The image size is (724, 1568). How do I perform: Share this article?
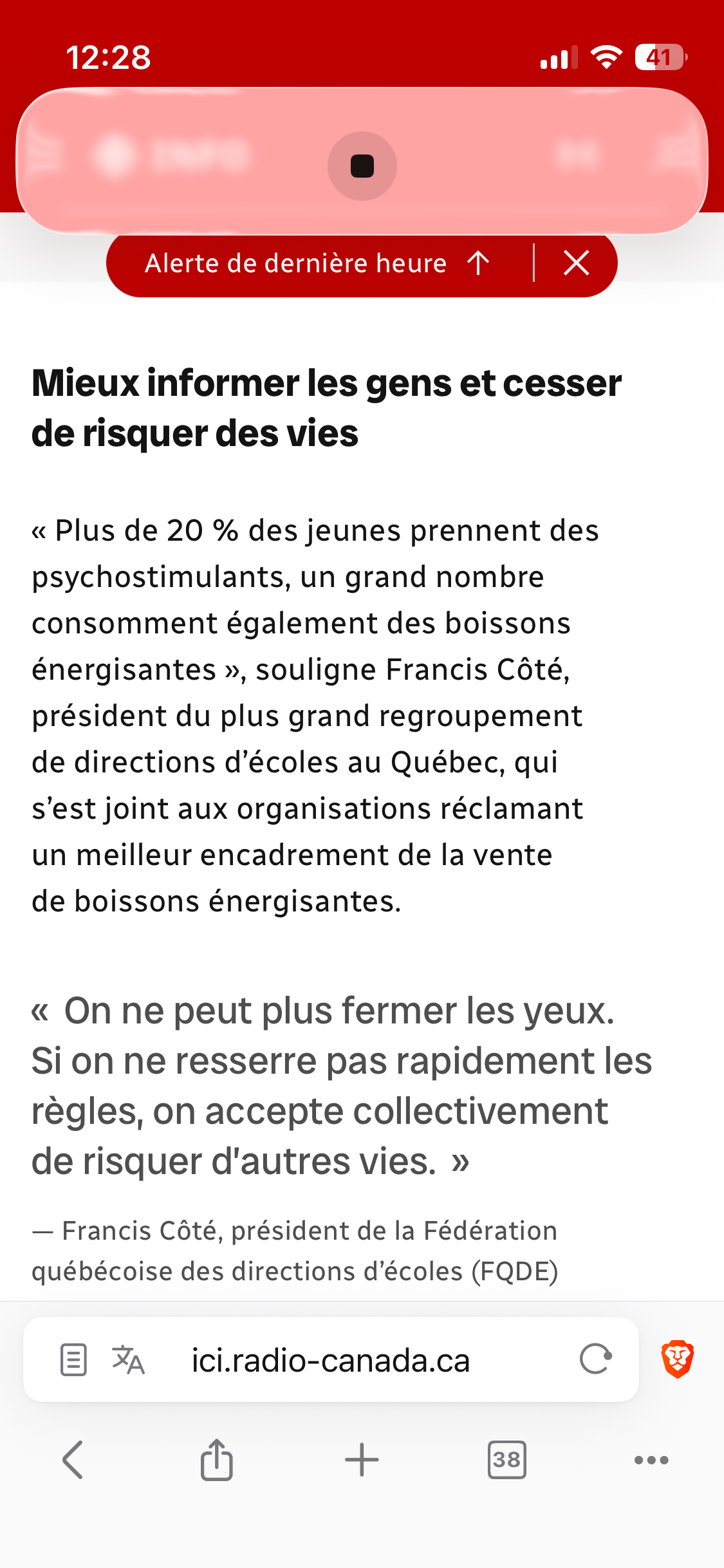217,1459
